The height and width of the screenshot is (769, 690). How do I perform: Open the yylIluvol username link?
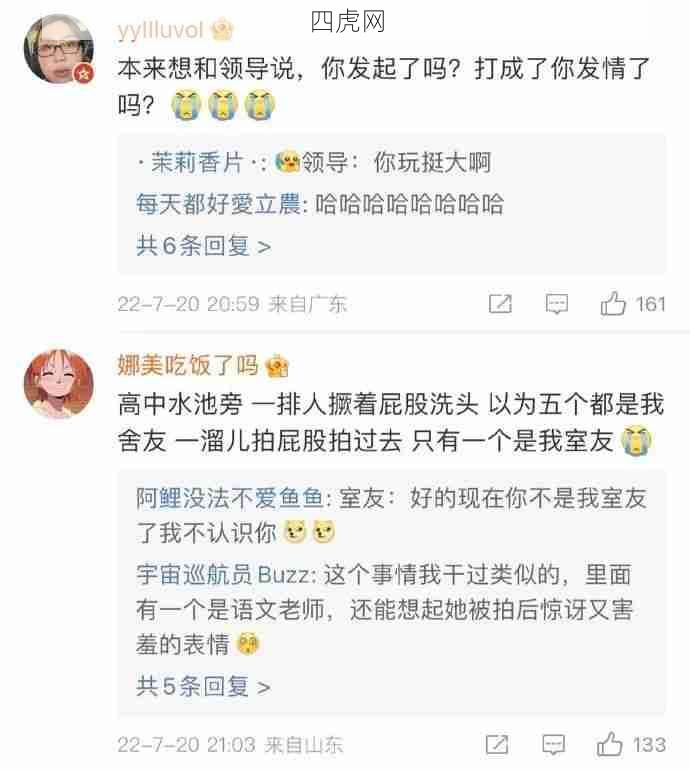tap(161, 30)
